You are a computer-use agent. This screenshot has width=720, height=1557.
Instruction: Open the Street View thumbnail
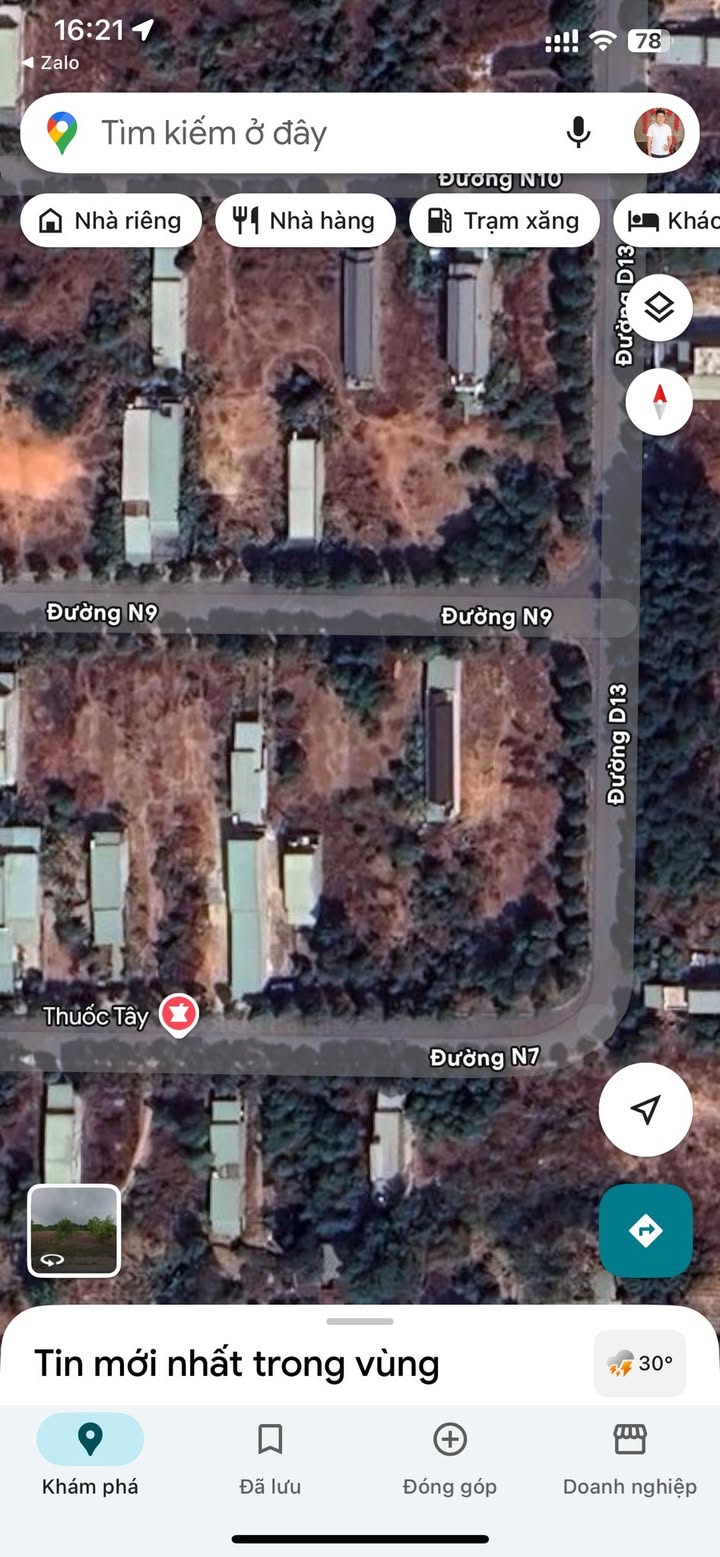pos(74,1231)
